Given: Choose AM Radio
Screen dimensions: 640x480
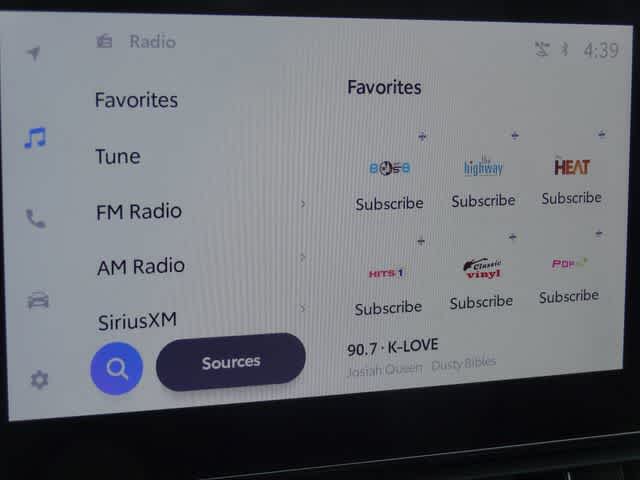Looking at the screenshot, I should 141,266.
